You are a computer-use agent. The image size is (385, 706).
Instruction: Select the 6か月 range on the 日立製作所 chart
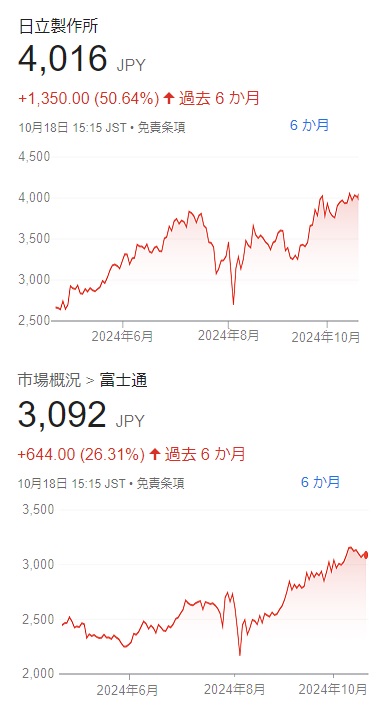[309, 125]
